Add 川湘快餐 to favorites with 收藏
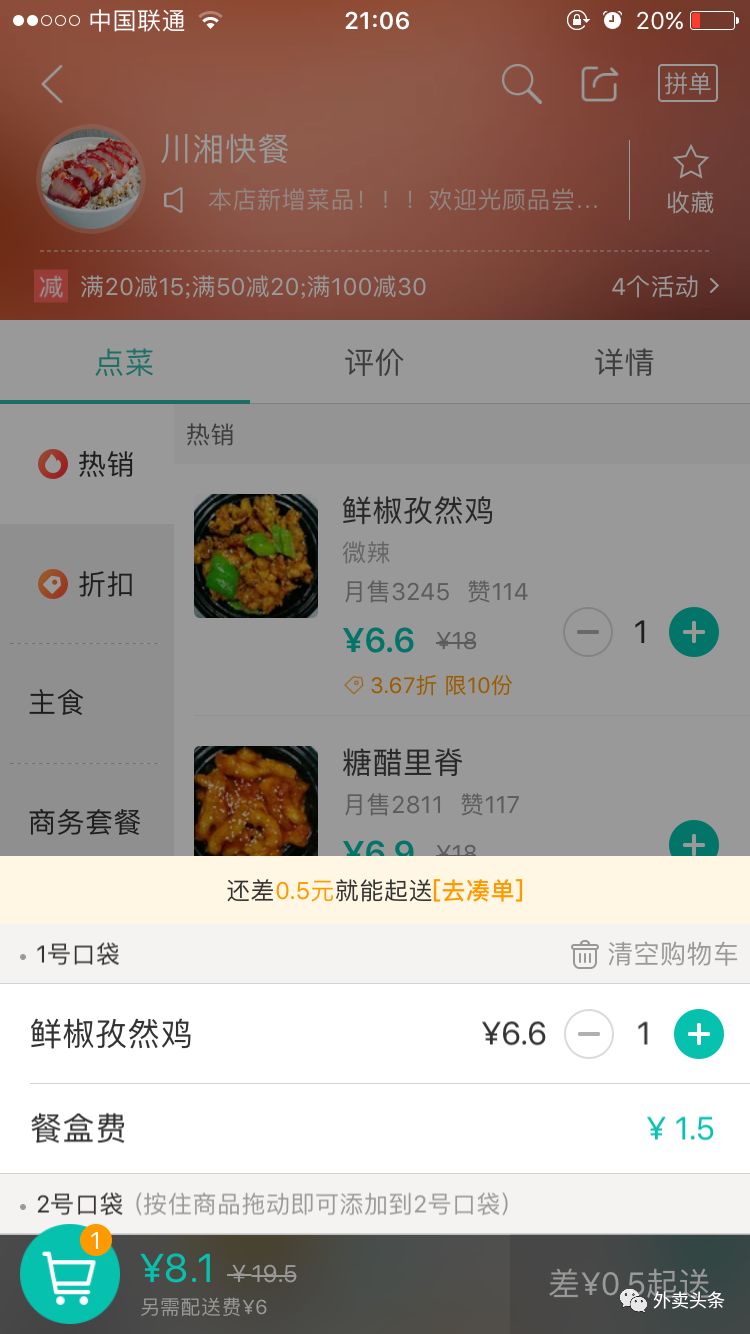 click(690, 180)
